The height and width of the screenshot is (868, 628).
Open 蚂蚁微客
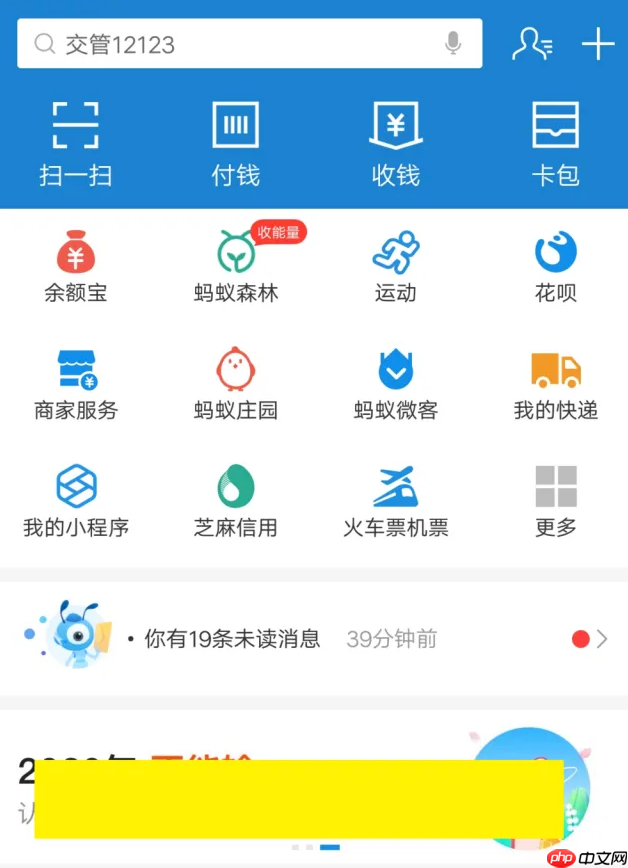coord(396,383)
